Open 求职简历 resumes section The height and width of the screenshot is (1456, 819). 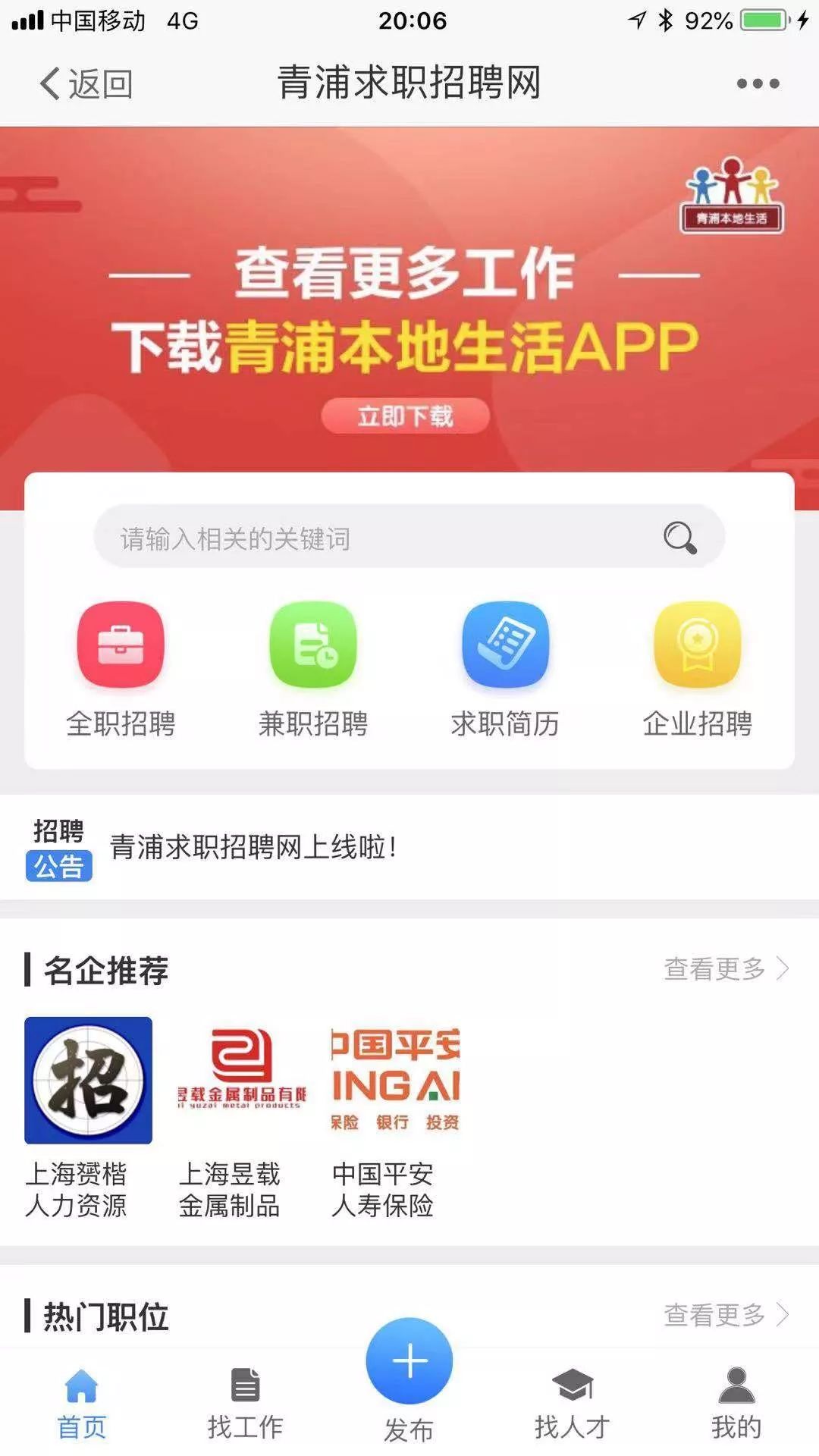click(505, 668)
